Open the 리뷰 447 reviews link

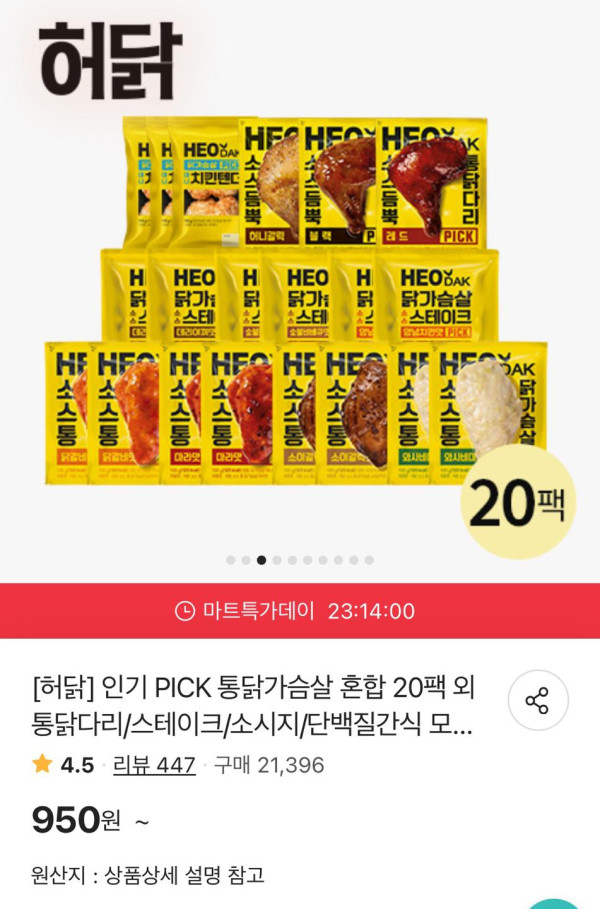154,765
